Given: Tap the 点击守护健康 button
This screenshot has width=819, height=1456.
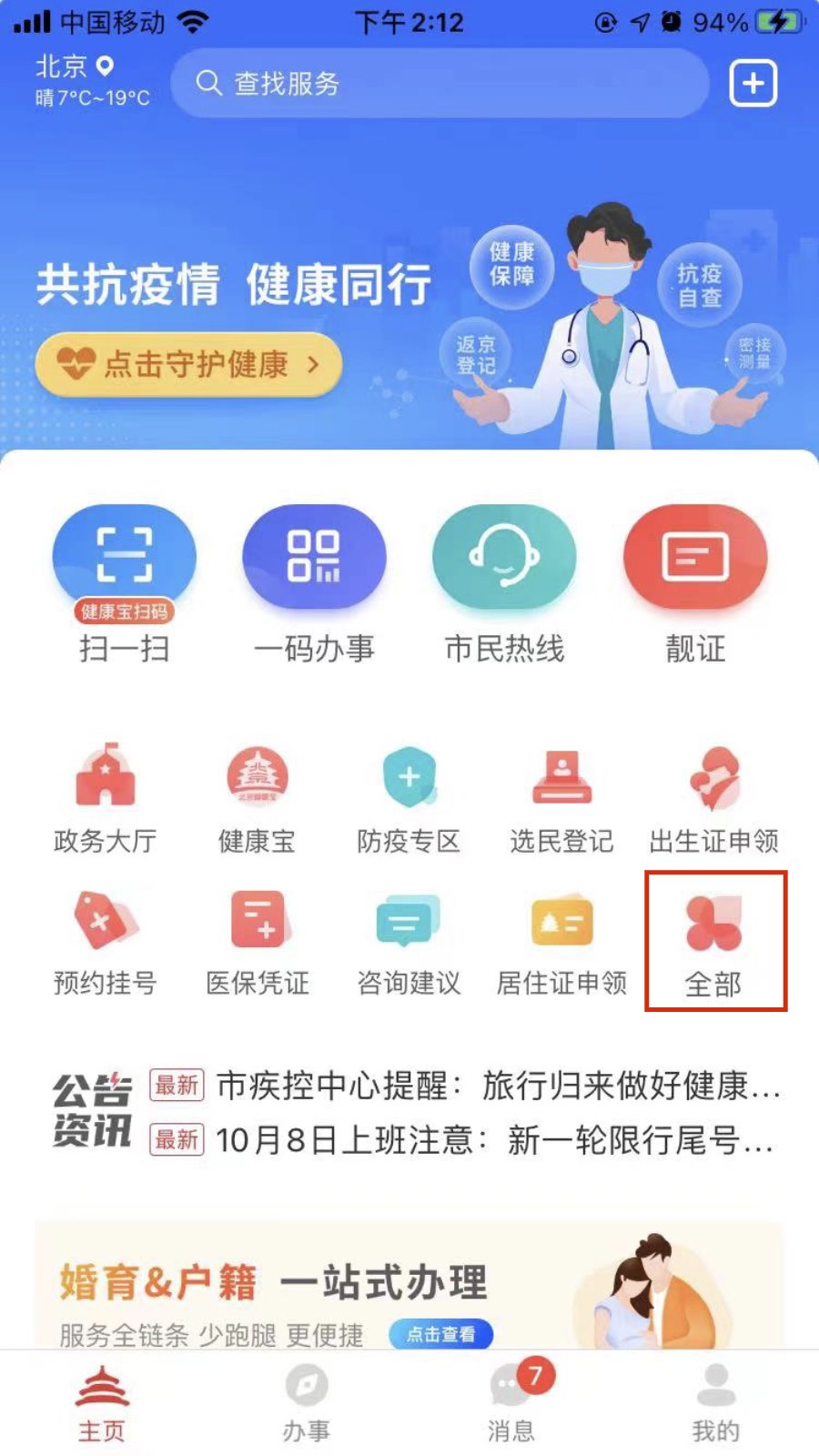Looking at the screenshot, I should point(189,365).
